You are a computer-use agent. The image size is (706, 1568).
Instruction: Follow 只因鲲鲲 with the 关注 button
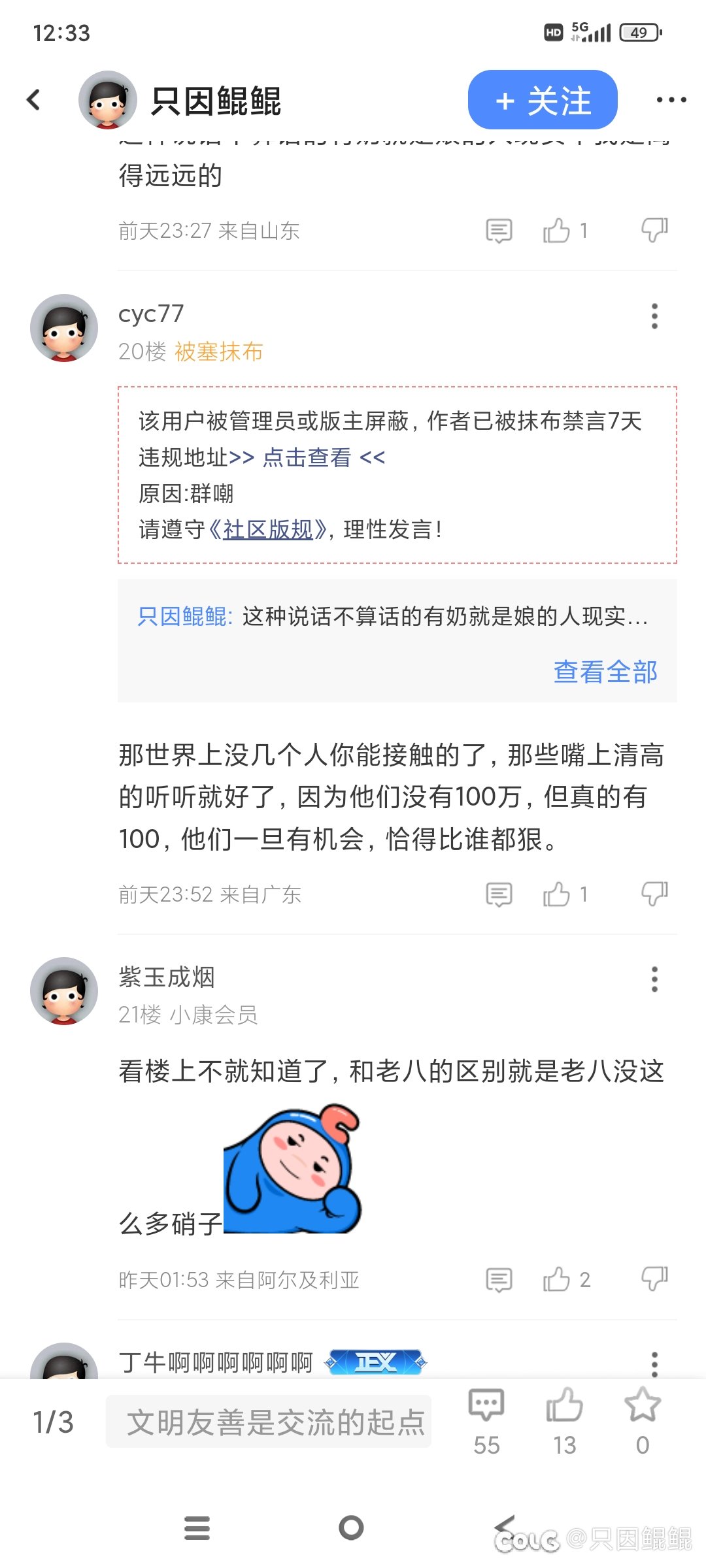(543, 100)
